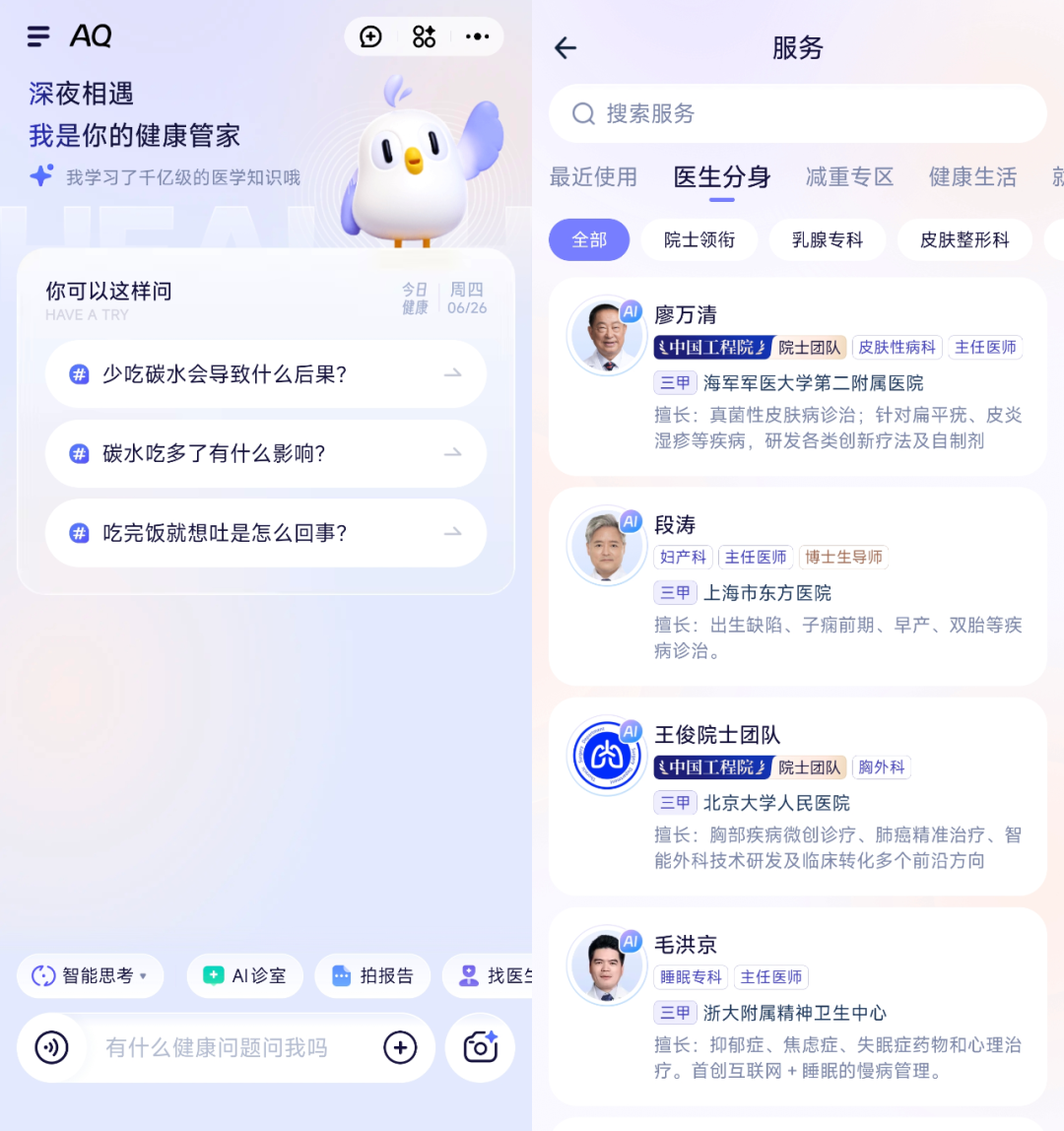The width and height of the screenshot is (1064, 1131).
Task: Click the back arrow on the 服务 page
Action: click(x=565, y=47)
